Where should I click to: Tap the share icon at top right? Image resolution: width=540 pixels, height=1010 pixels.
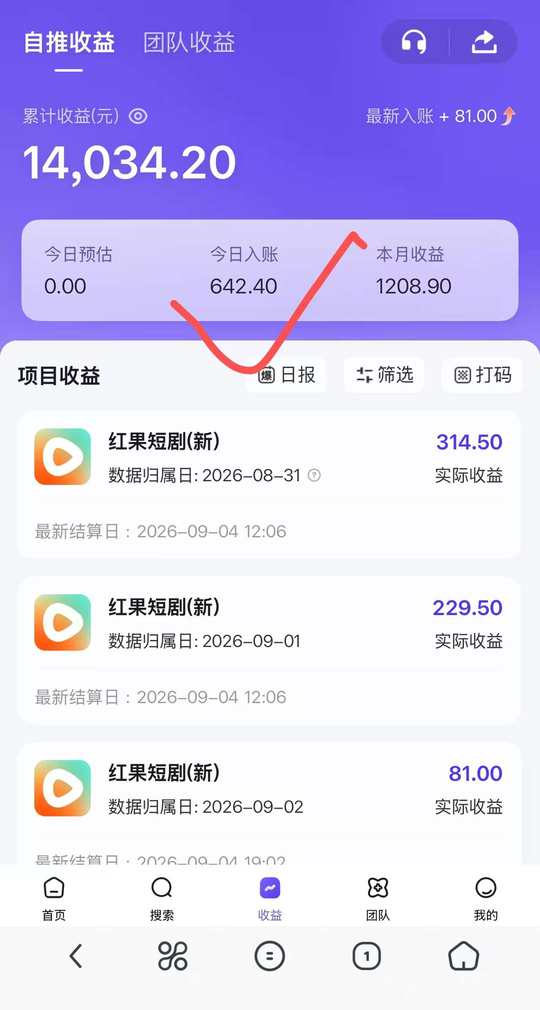(x=484, y=43)
